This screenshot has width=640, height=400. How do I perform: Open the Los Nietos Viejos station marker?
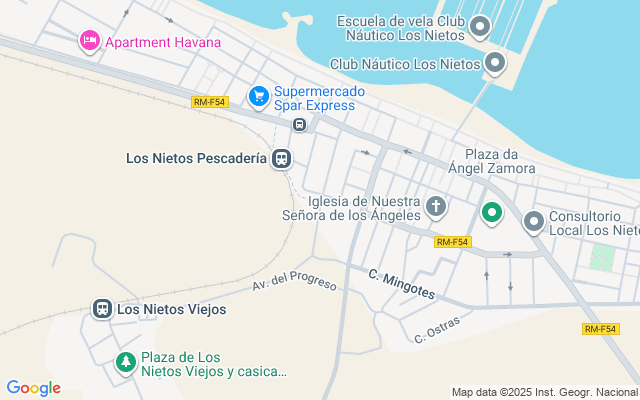(x=102, y=309)
